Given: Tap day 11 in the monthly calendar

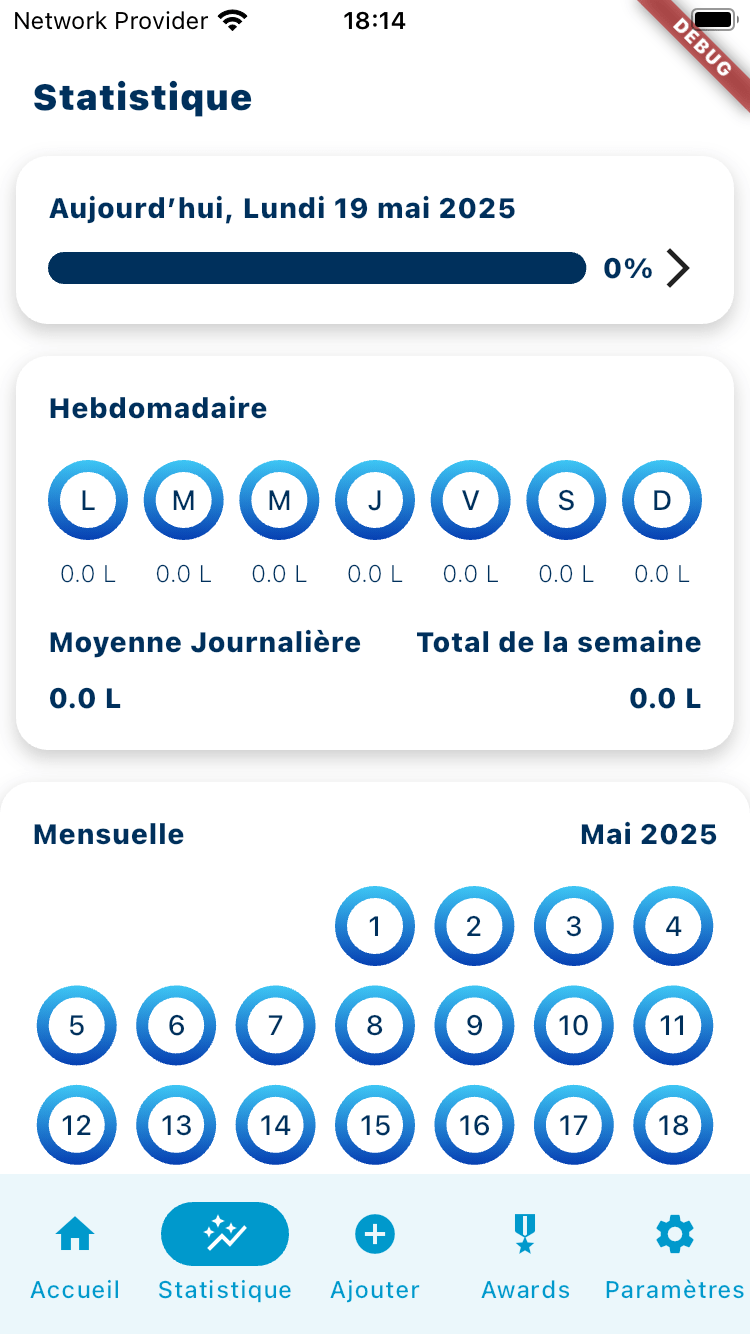Looking at the screenshot, I should (673, 1026).
